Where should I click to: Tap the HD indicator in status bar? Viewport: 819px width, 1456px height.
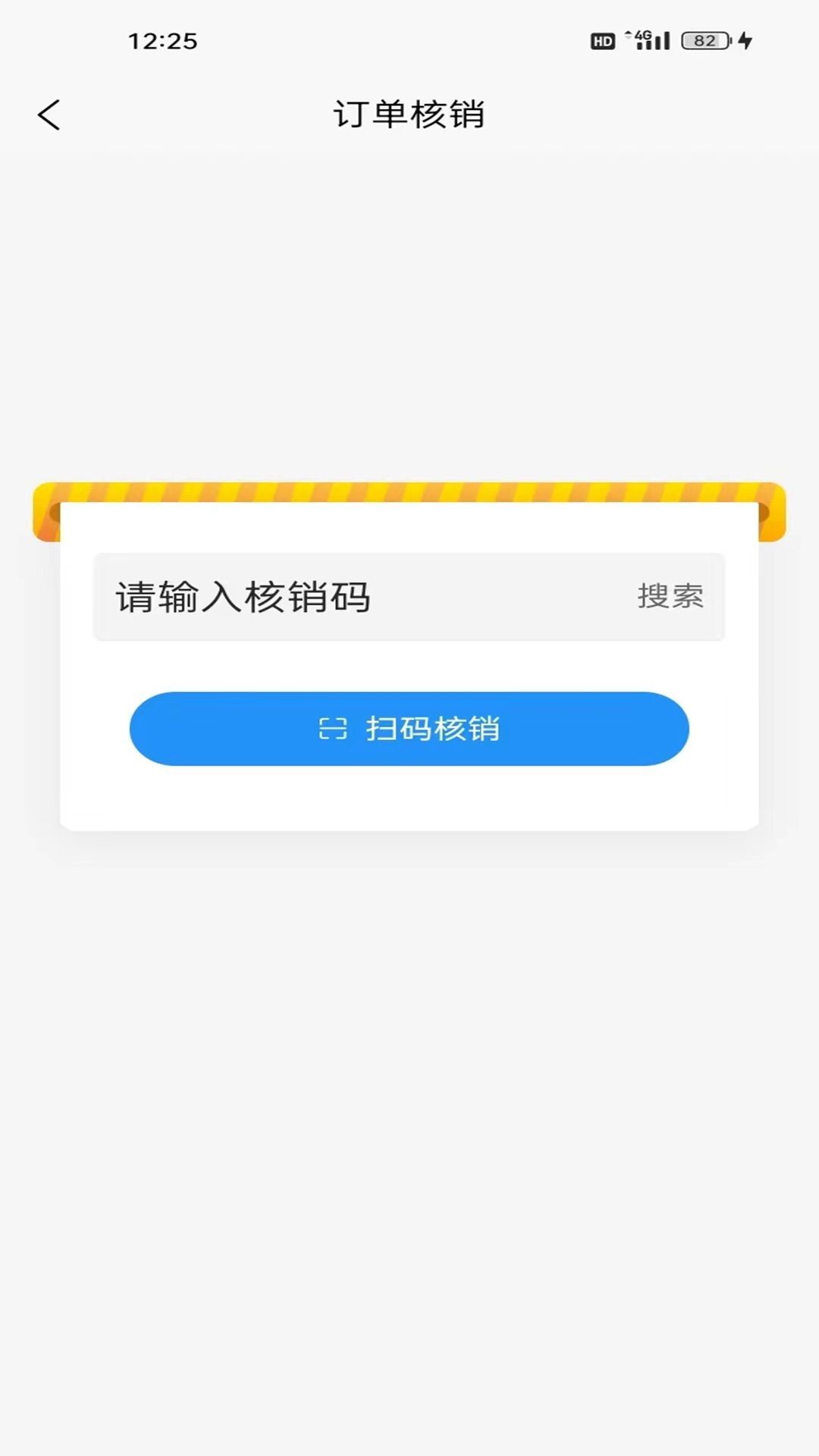point(601,42)
